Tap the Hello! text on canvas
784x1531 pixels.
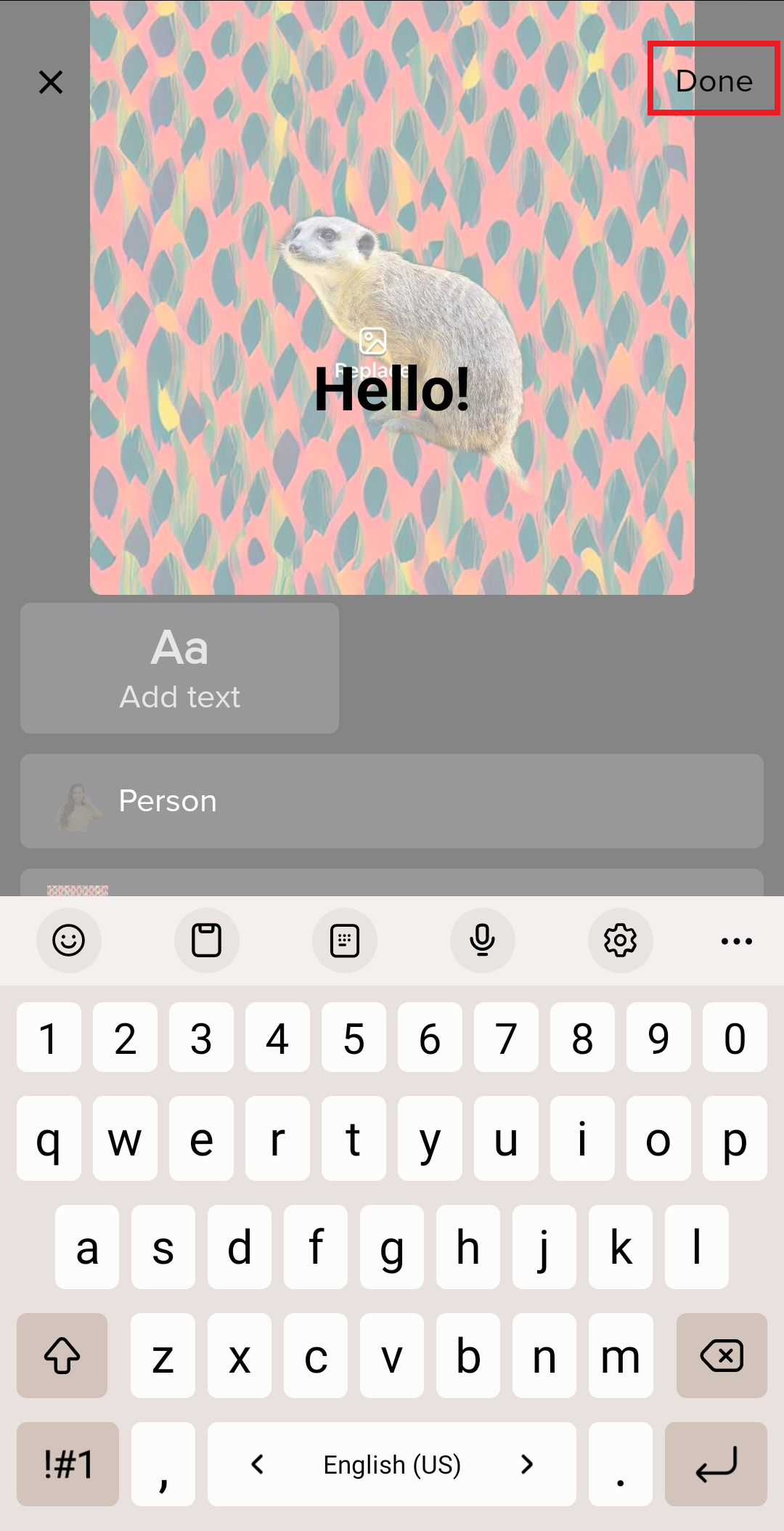pyautogui.click(x=392, y=391)
